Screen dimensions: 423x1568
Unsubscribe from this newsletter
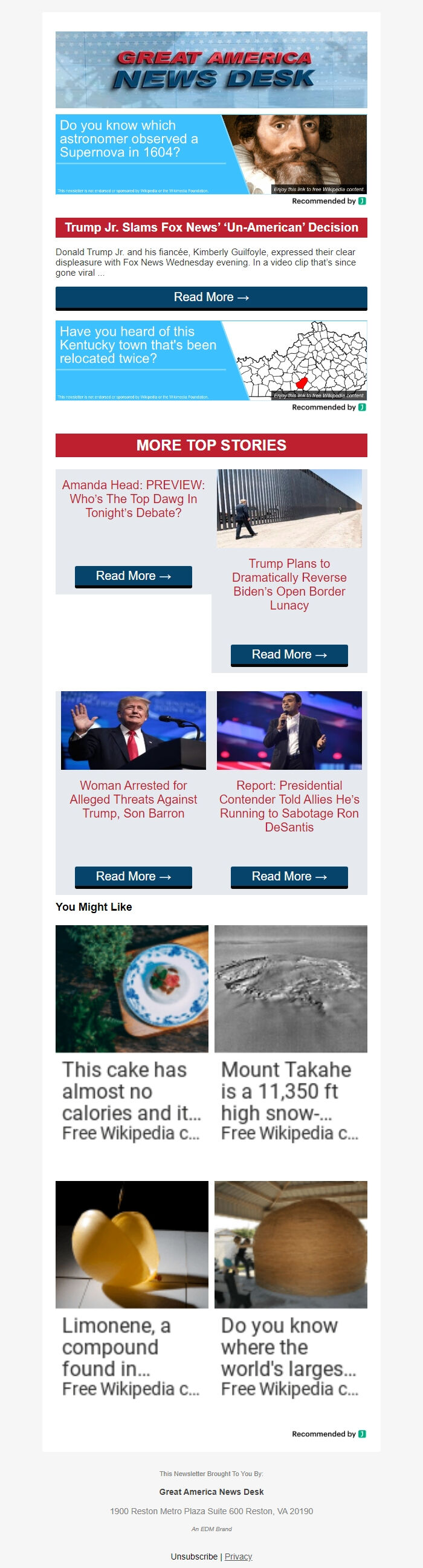[193, 1556]
